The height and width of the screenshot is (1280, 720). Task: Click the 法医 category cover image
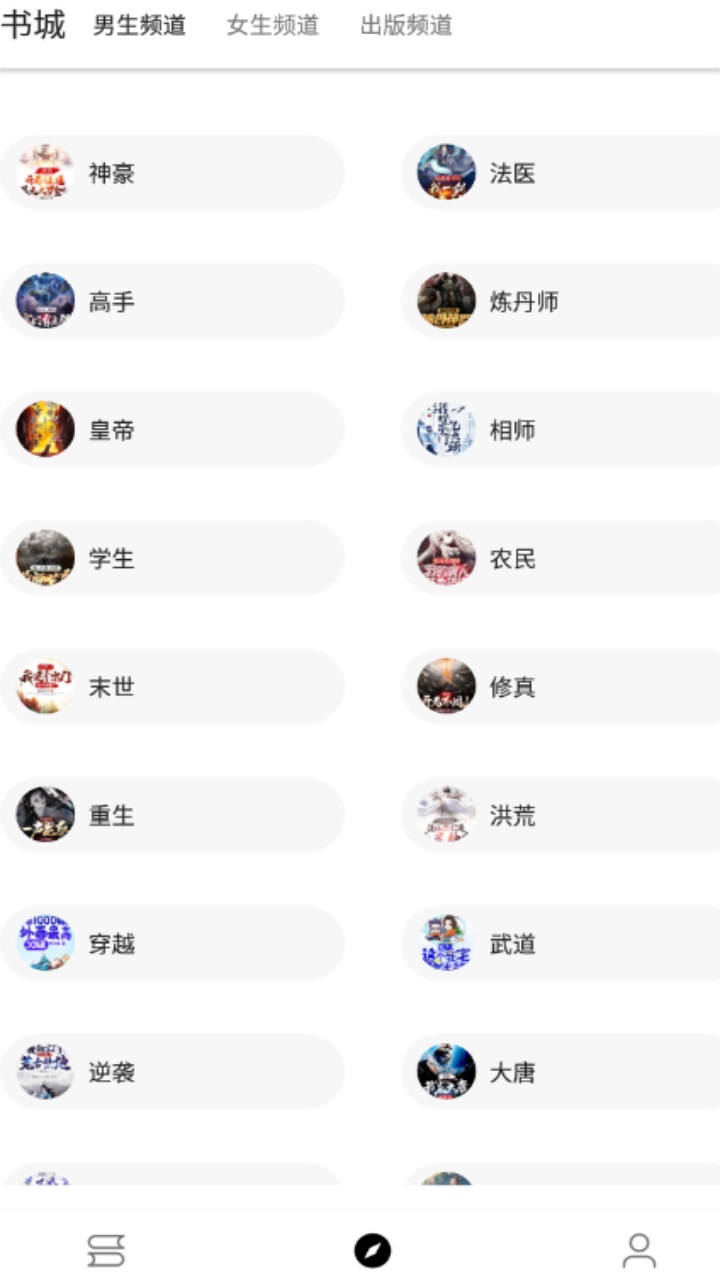[444, 172]
